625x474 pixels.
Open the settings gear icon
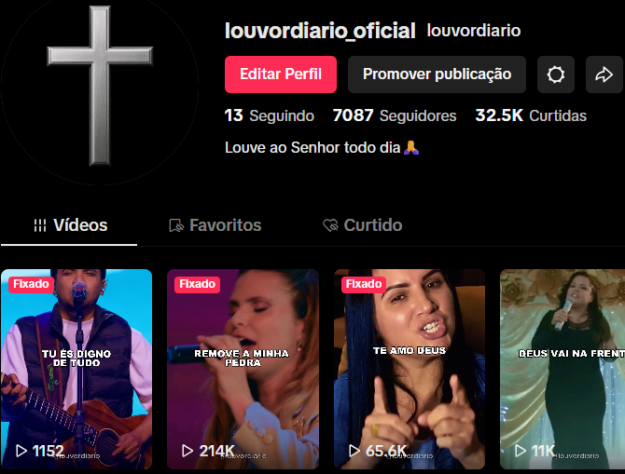coord(556,74)
